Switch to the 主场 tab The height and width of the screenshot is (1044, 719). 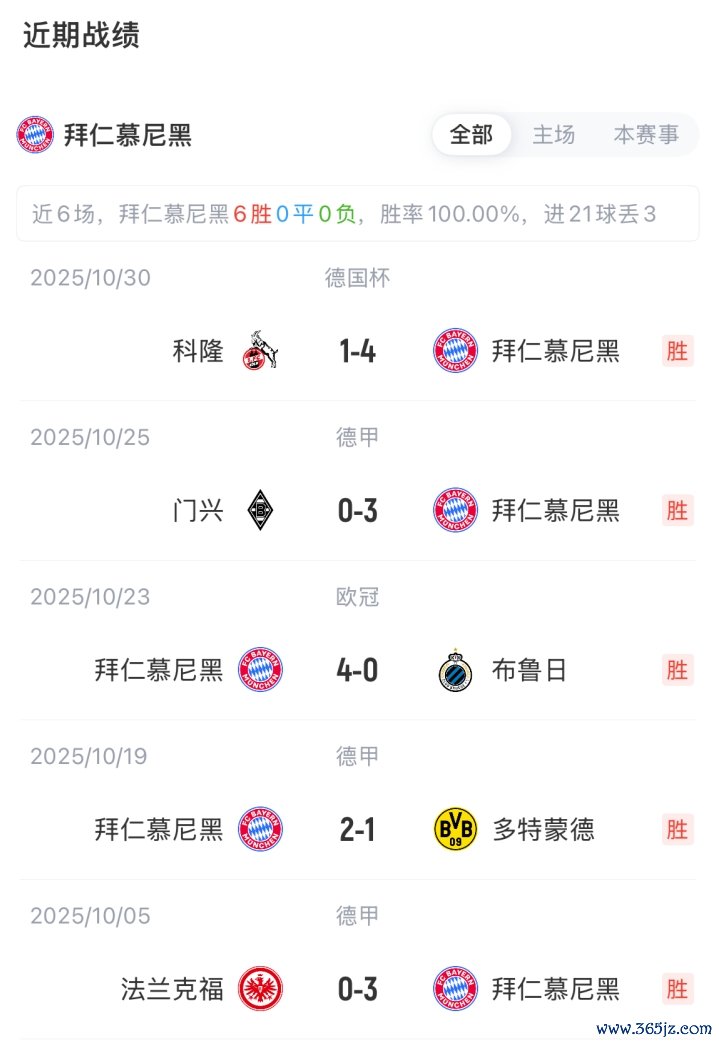[x=553, y=135]
